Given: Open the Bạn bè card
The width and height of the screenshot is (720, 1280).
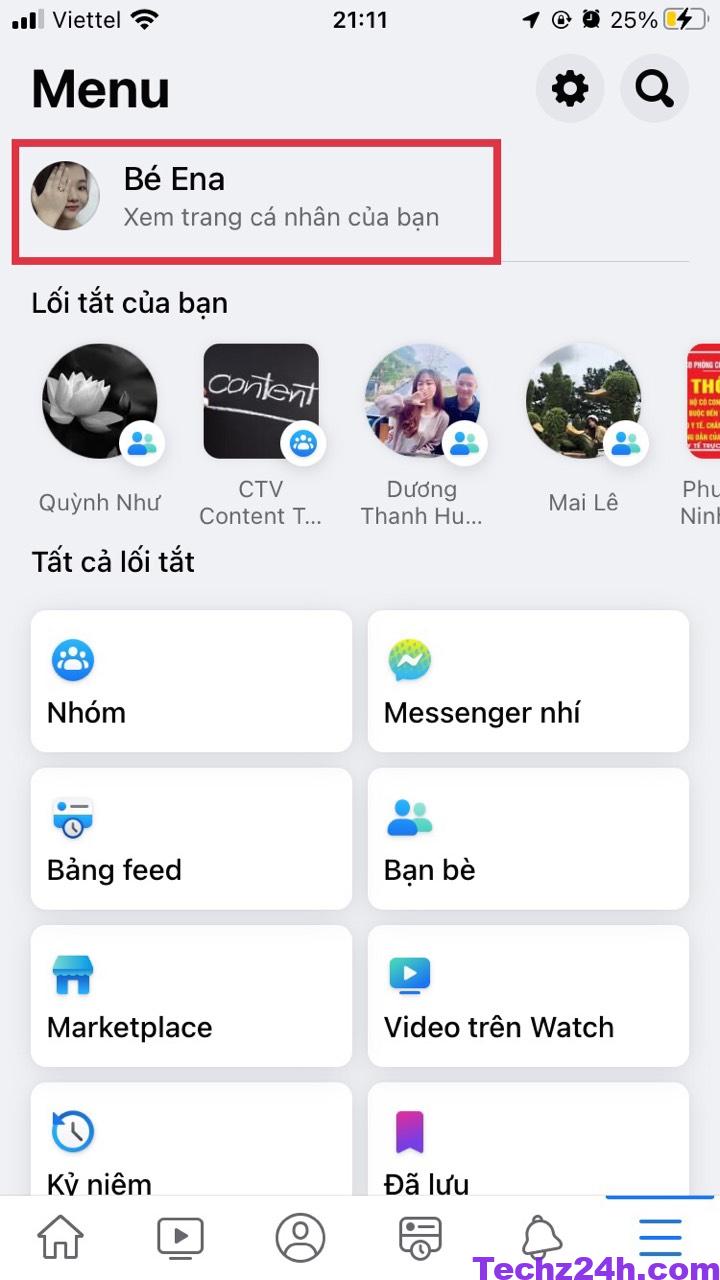Looking at the screenshot, I should pos(528,838).
